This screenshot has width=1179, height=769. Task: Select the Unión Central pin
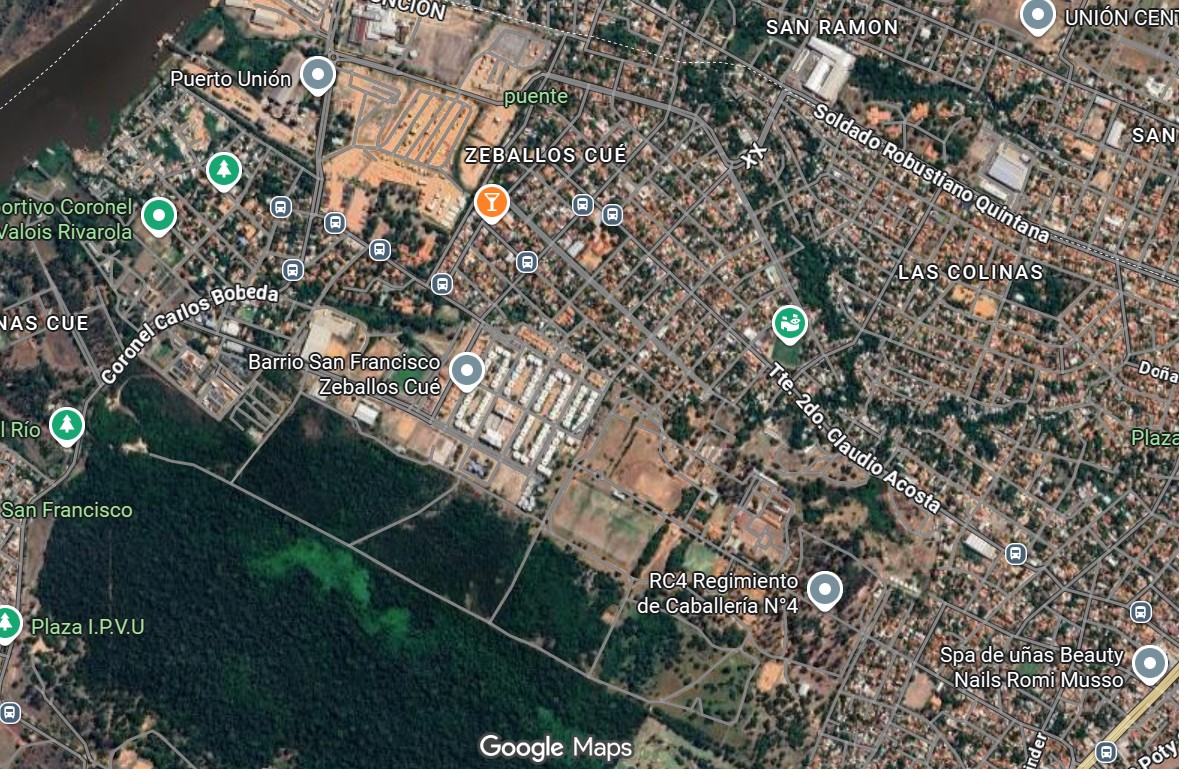click(1037, 15)
